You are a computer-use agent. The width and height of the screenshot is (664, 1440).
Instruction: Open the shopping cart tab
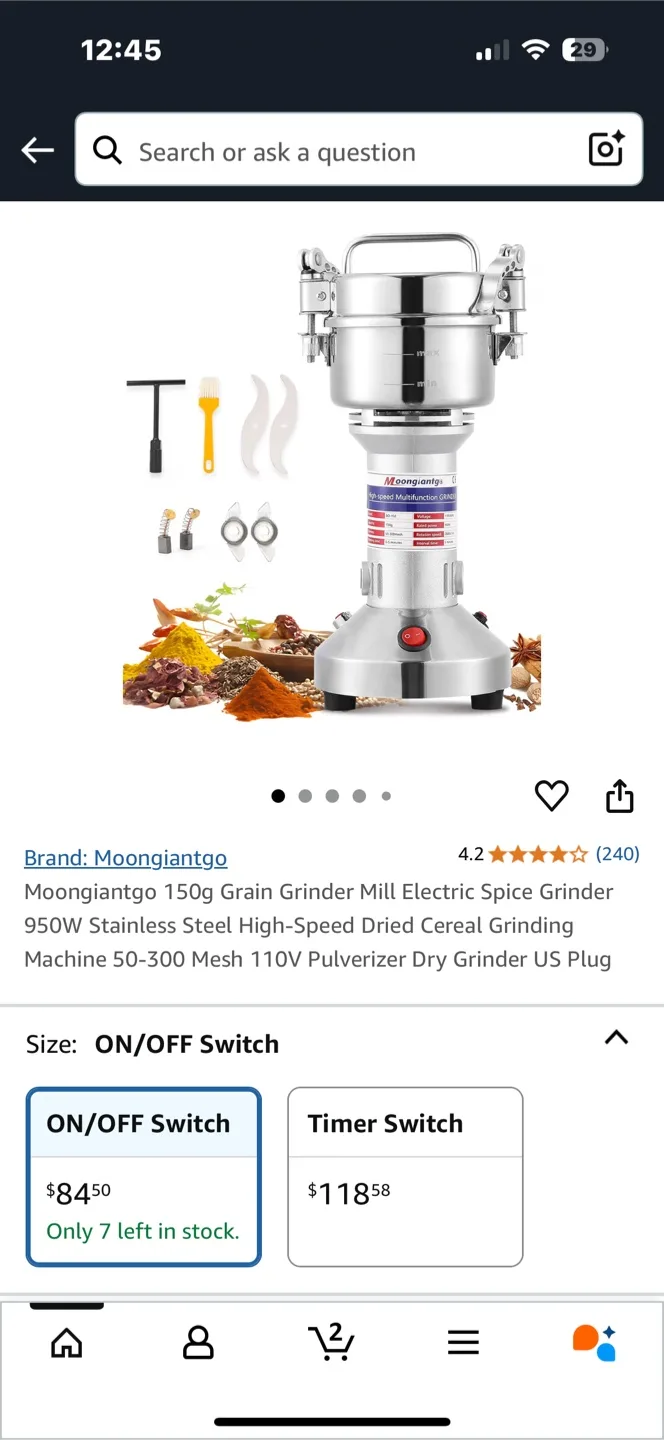coord(331,1343)
